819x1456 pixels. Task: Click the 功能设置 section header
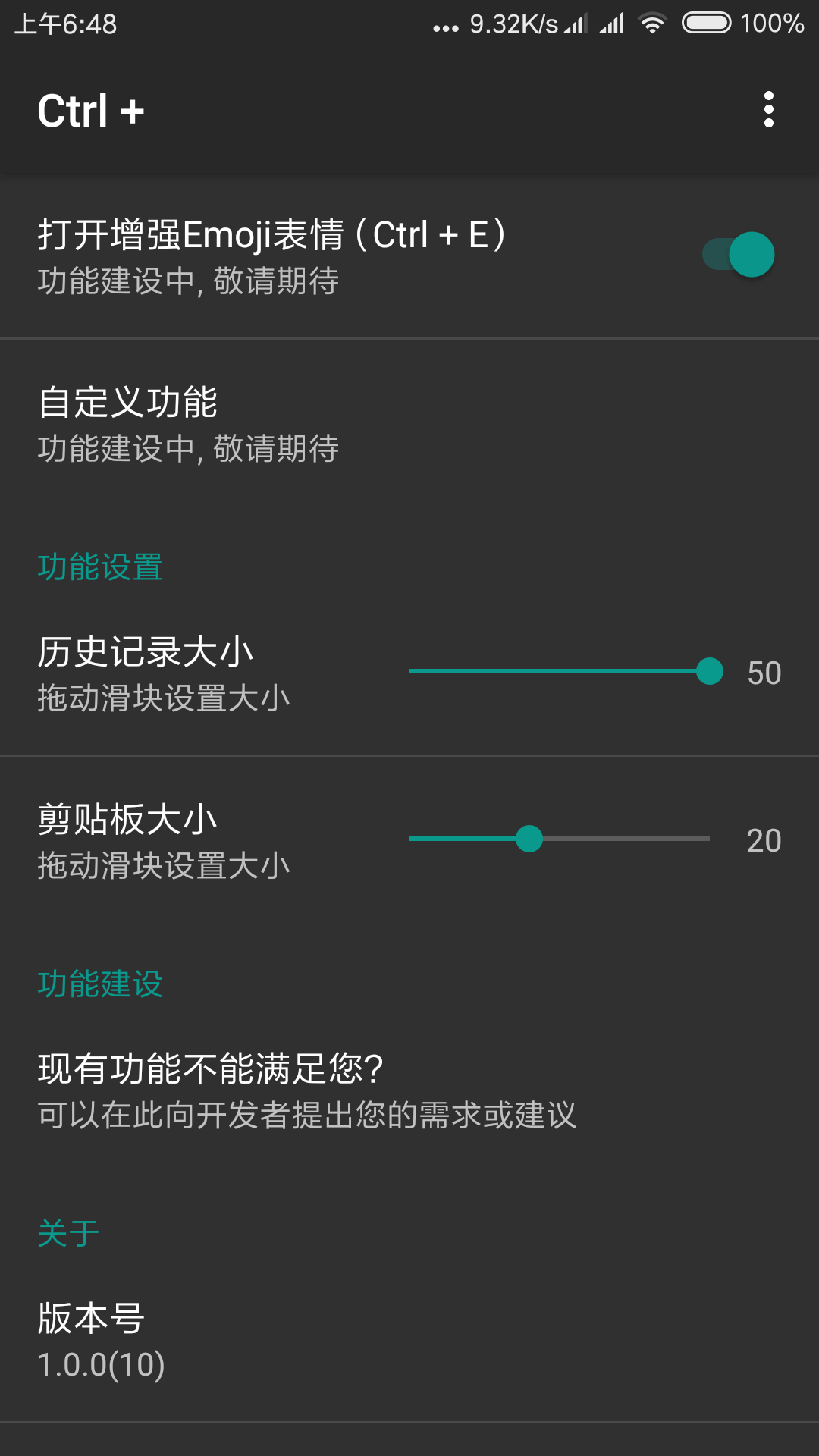[x=99, y=567]
